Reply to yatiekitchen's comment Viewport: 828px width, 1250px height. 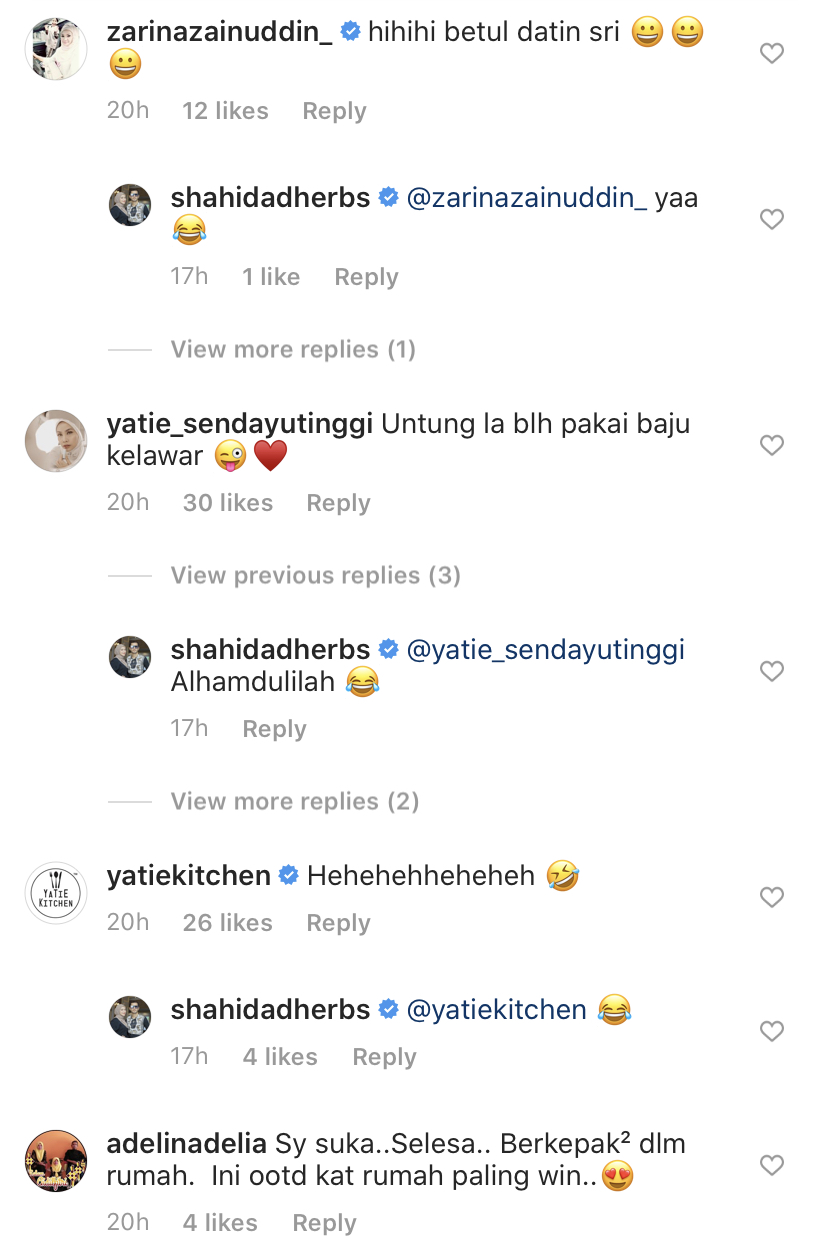coord(338,923)
